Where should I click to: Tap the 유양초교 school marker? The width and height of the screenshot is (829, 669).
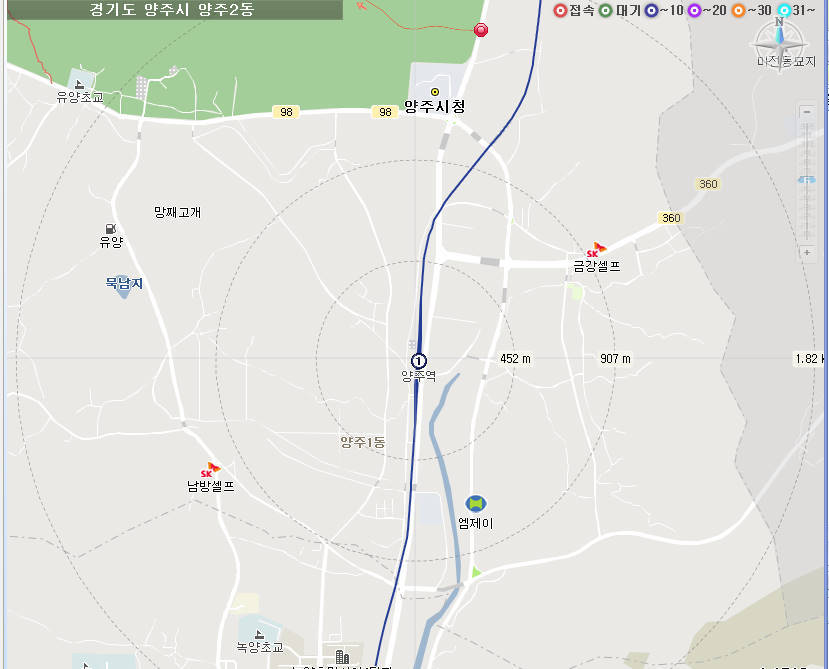pyautogui.click(x=80, y=81)
